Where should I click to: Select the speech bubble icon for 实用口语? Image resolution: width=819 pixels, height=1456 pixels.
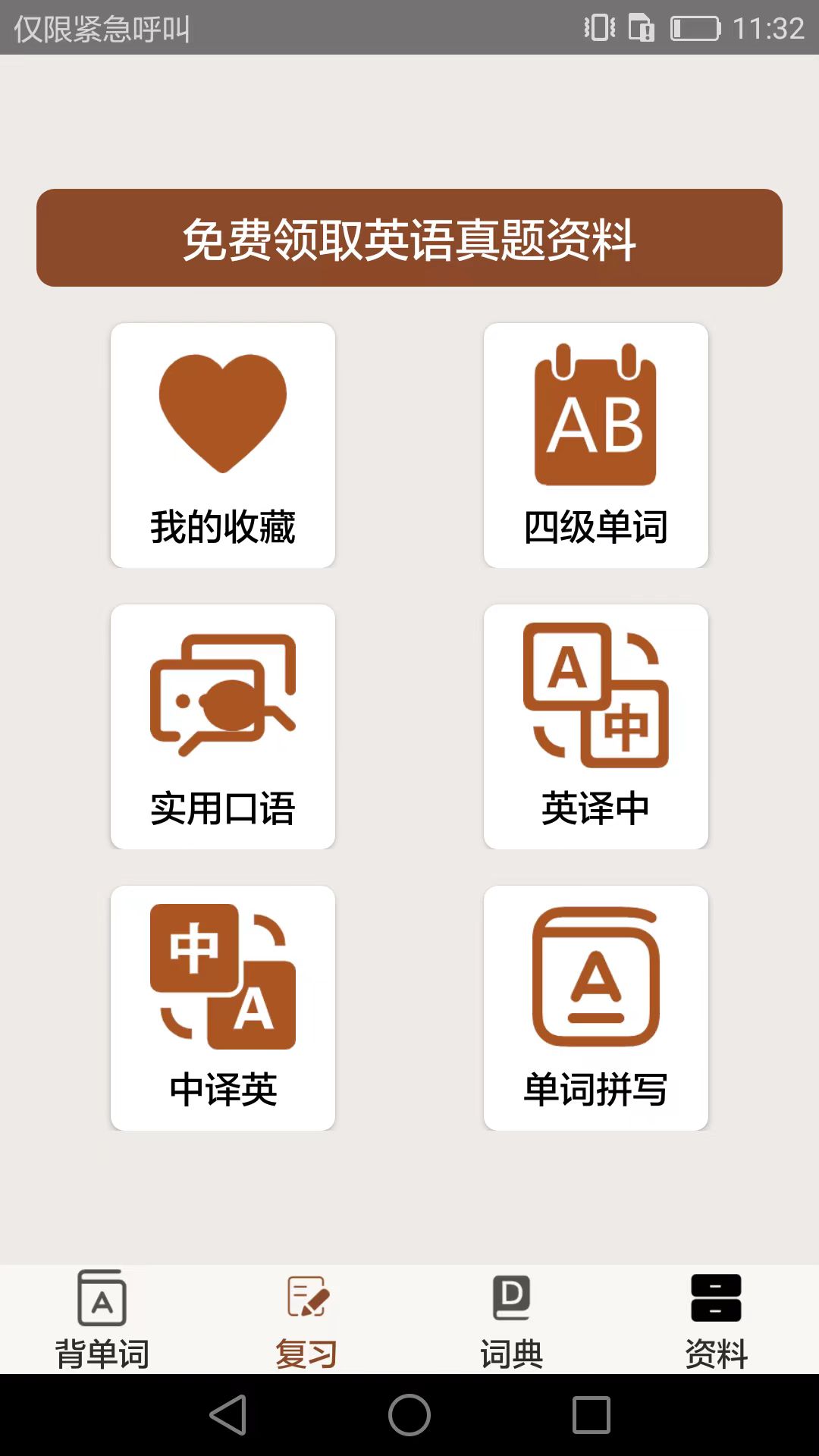tap(222, 698)
